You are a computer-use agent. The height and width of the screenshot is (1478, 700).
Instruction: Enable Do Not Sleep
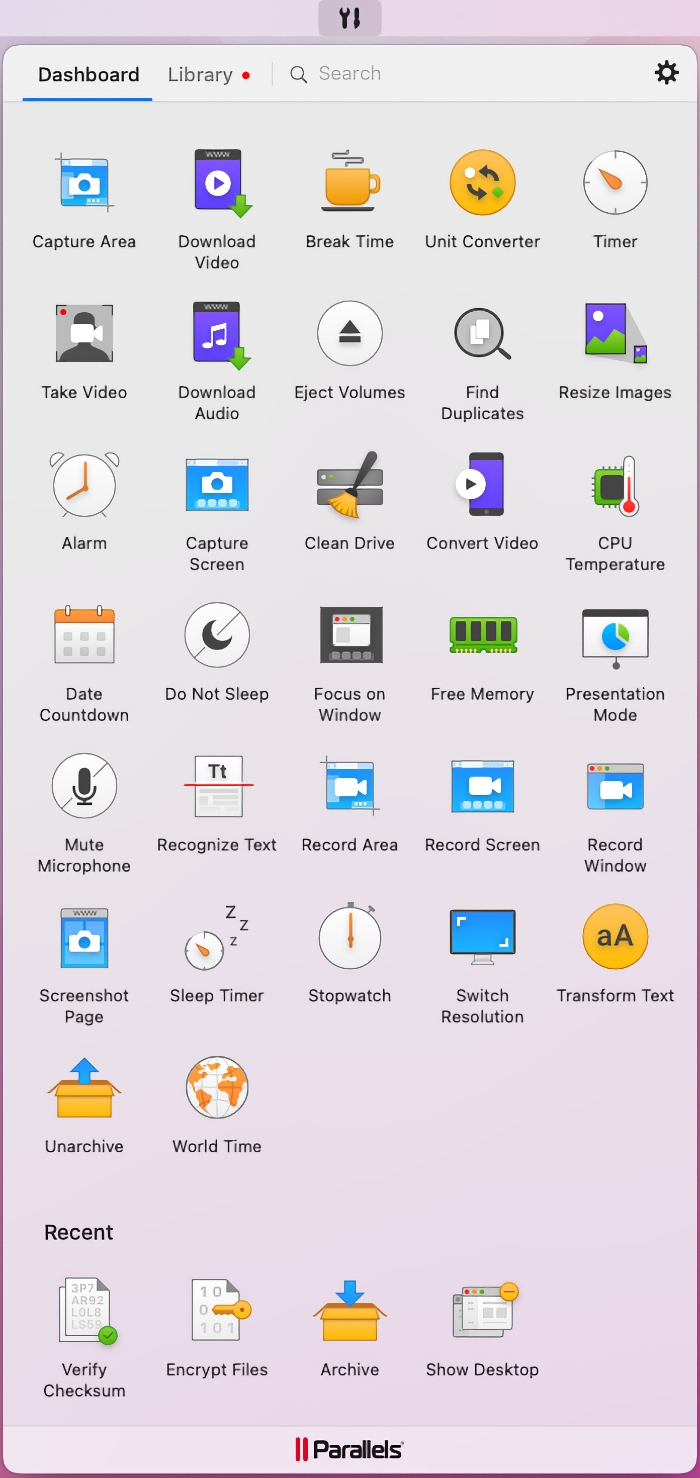[217, 637]
